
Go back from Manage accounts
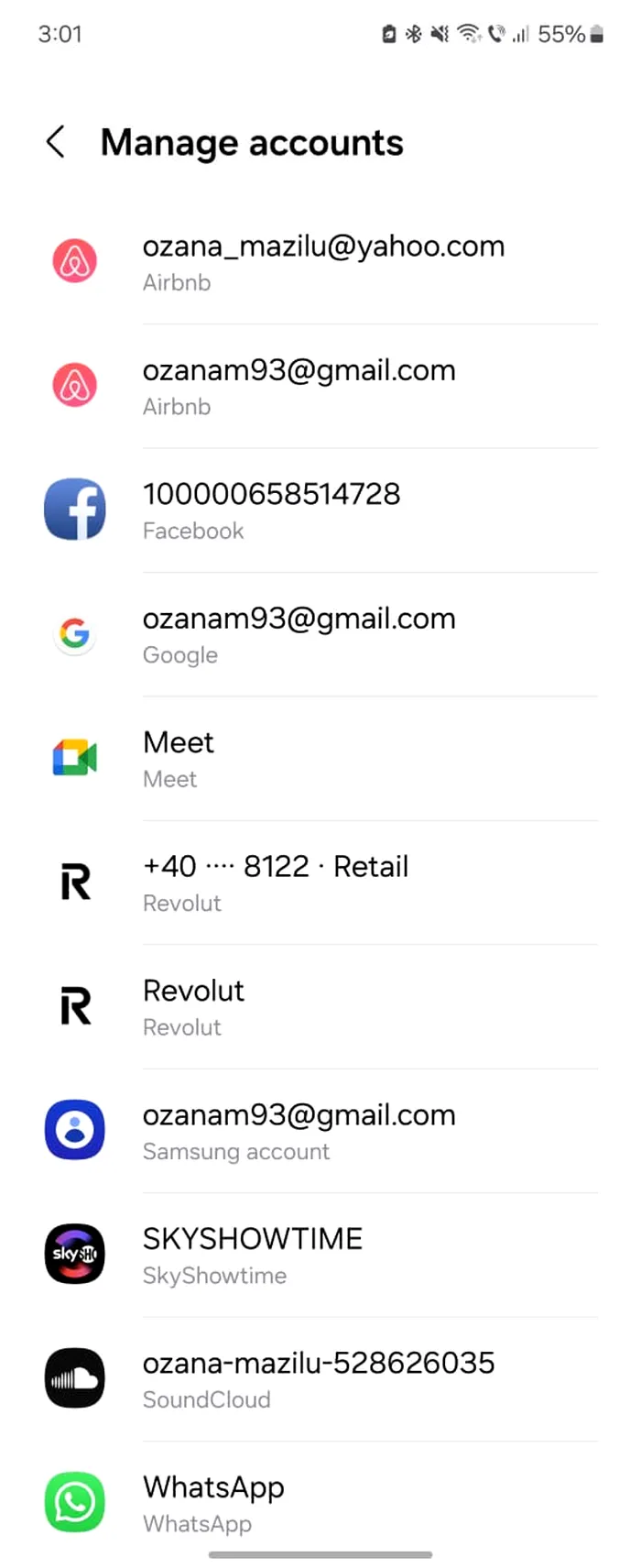pos(56,143)
